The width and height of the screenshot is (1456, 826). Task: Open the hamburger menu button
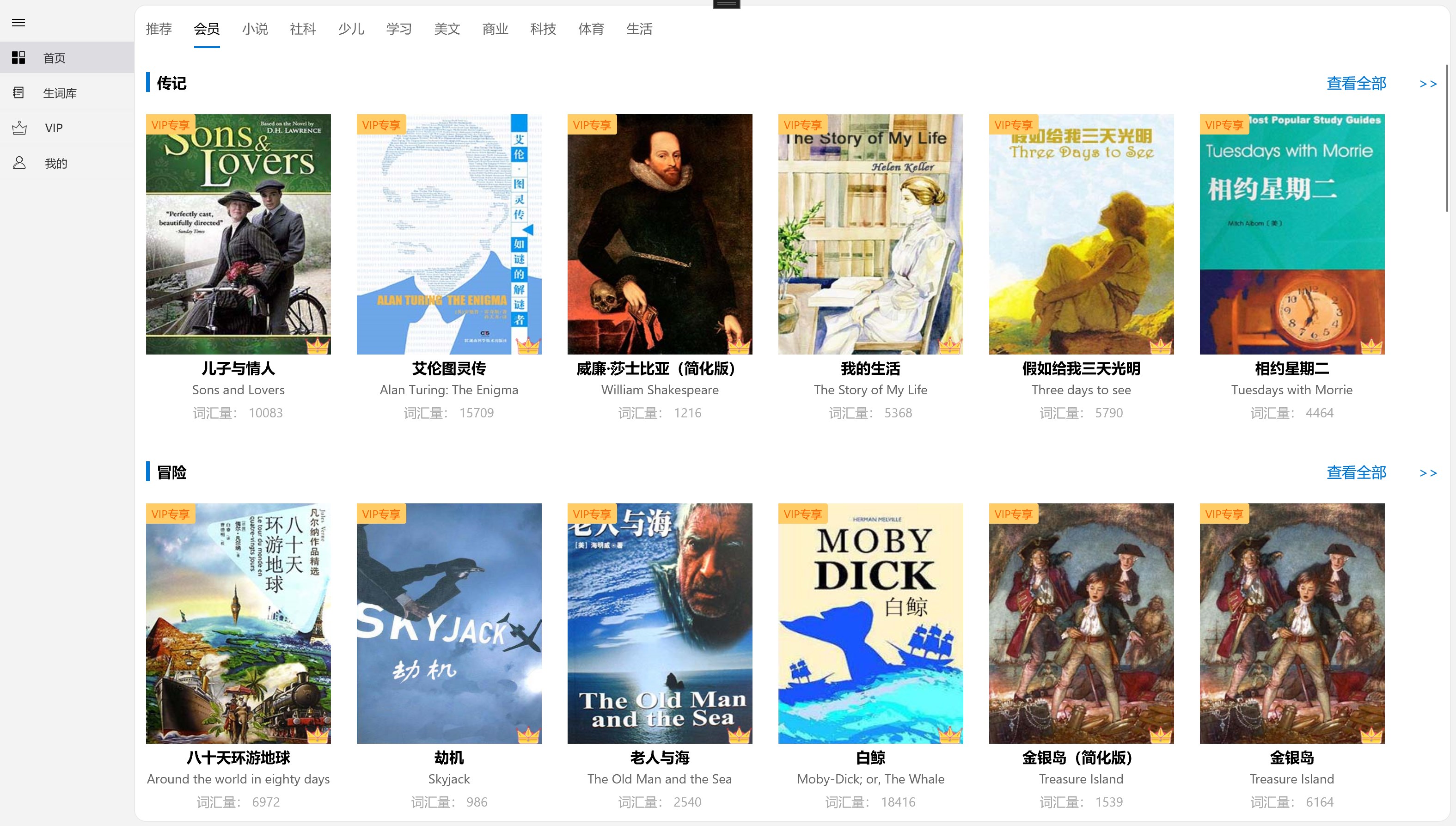18,23
